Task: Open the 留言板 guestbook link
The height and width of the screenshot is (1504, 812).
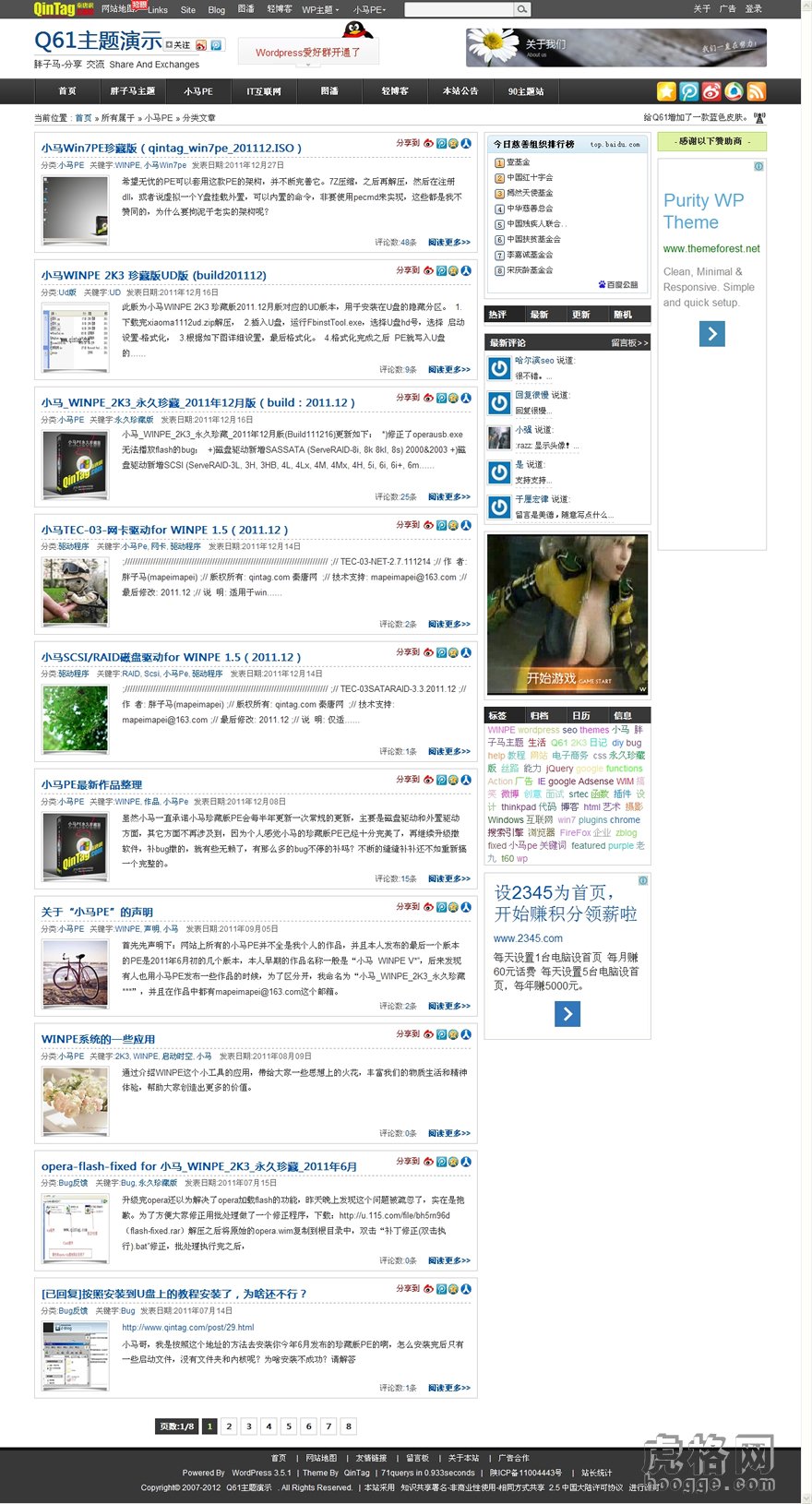Action: coord(629,342)
